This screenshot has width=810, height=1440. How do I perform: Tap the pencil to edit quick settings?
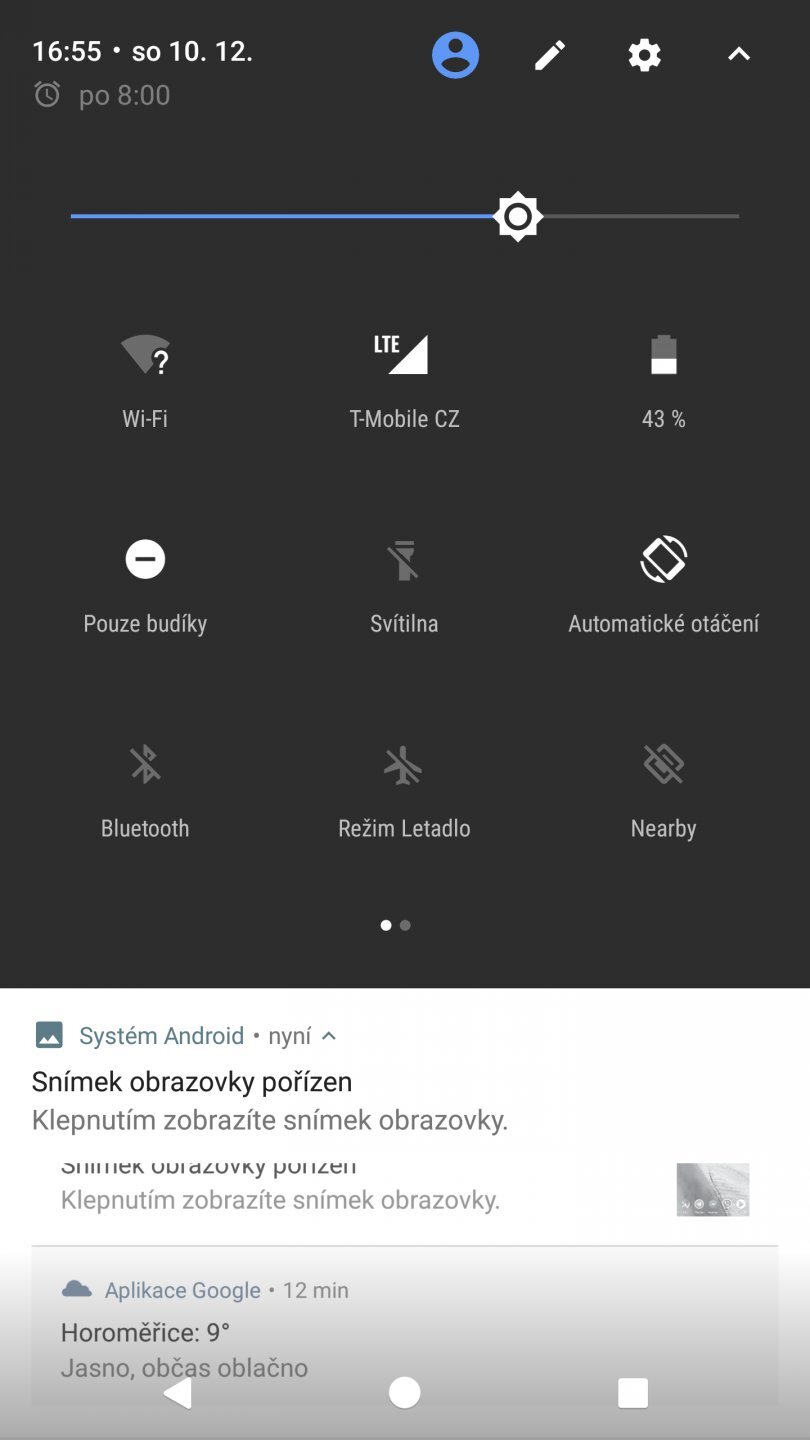tap(549, 55)
